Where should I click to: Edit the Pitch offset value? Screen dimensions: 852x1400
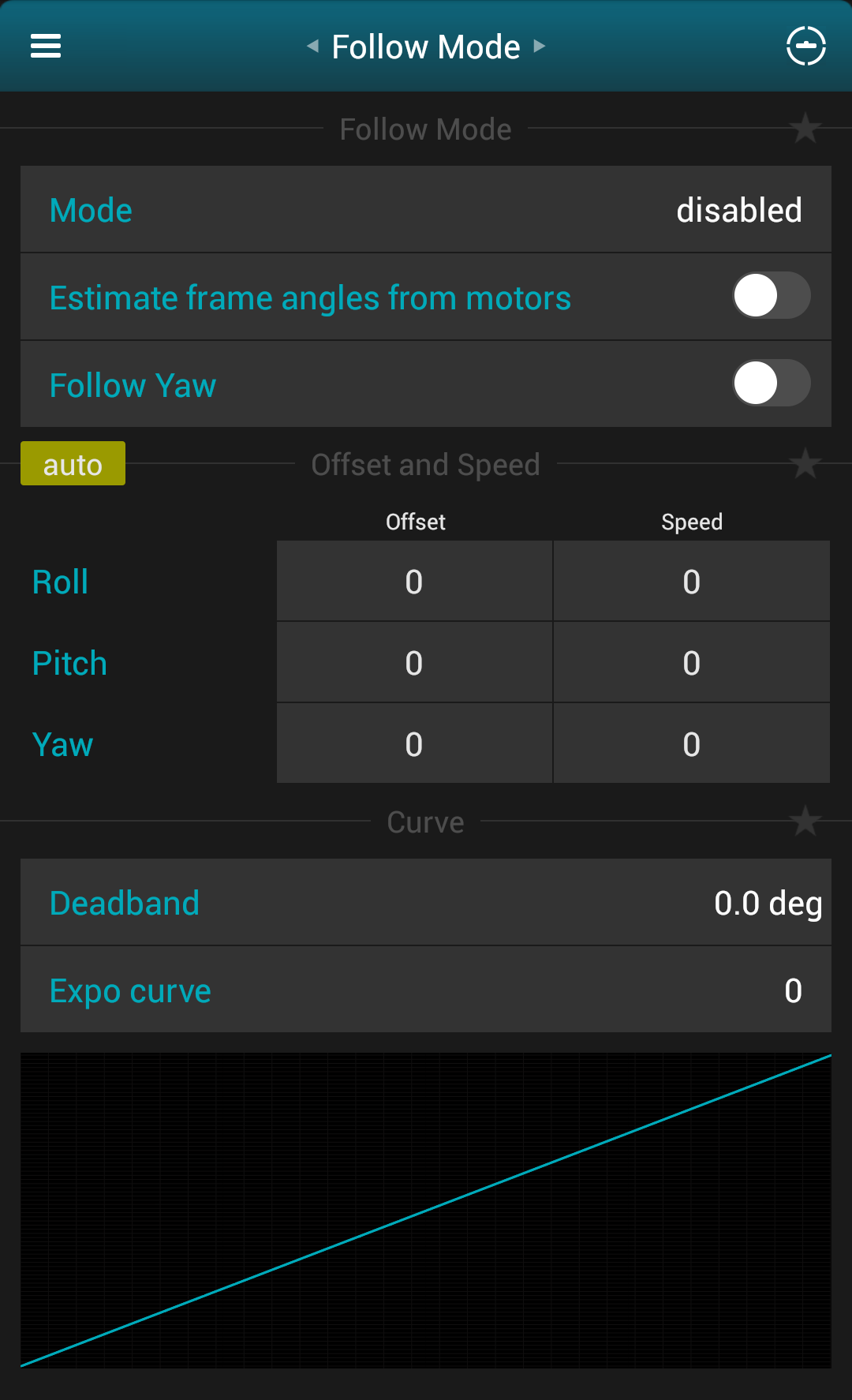pyautogui.click(x=414, y=663)
